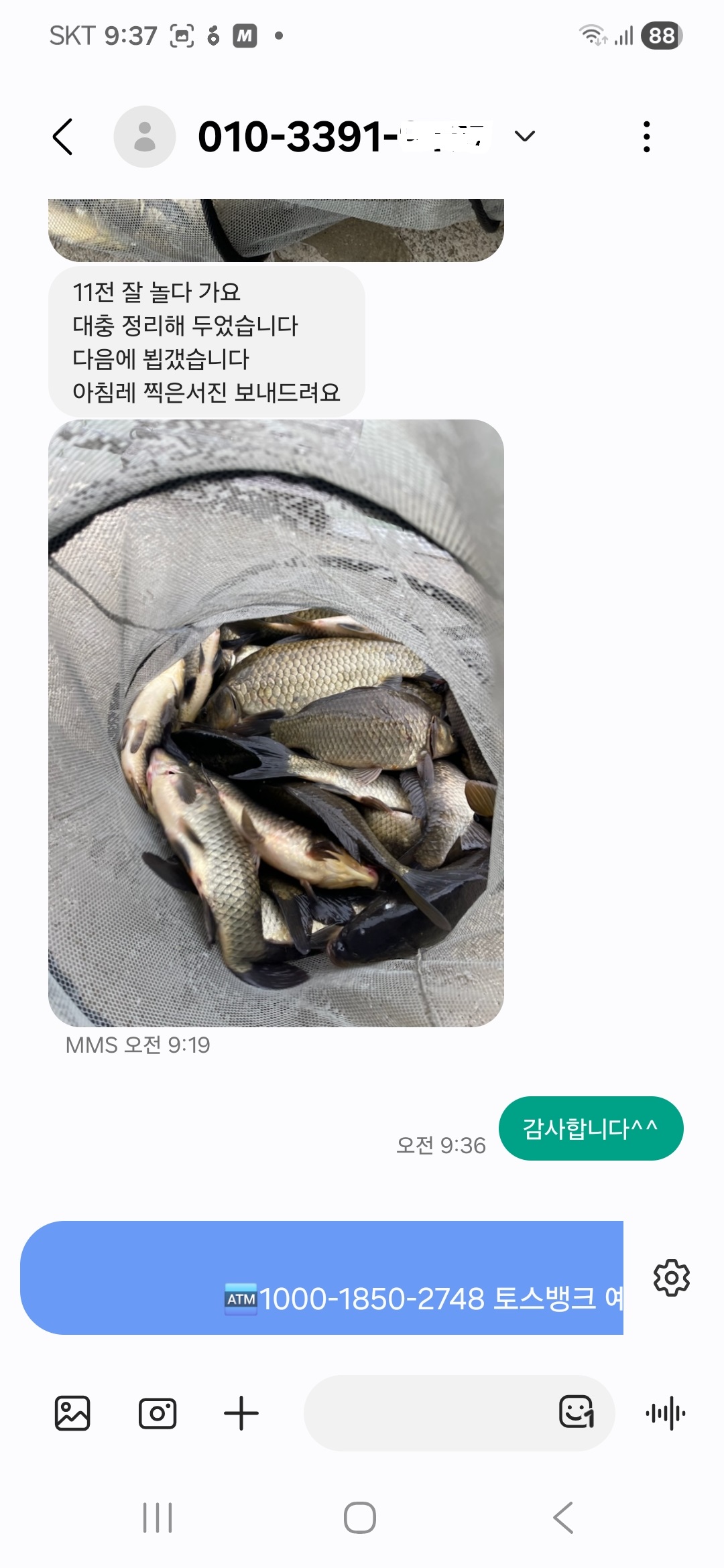The image size is (724, 1568).
Task: Record a voice message
Action: 665,1413
